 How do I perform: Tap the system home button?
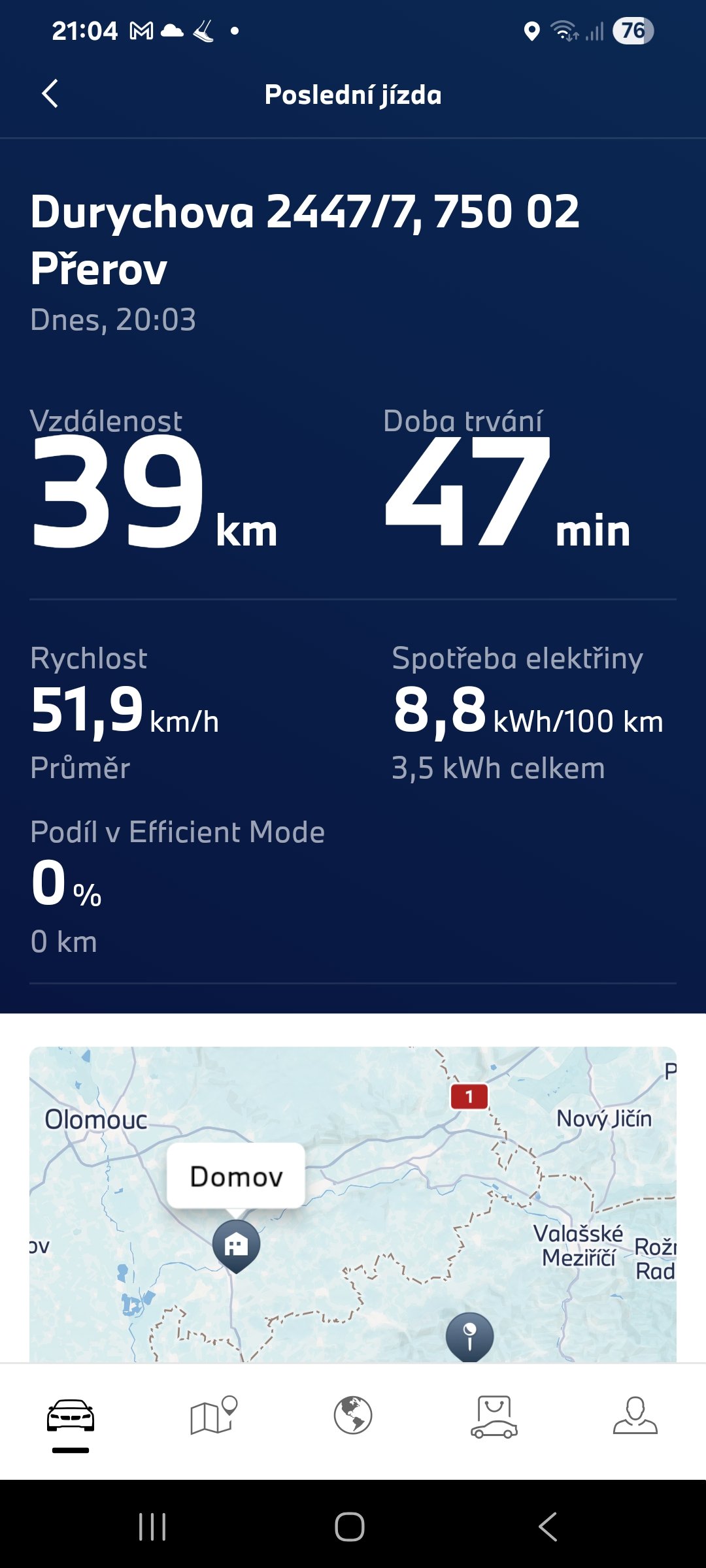tap(350, 1527)
